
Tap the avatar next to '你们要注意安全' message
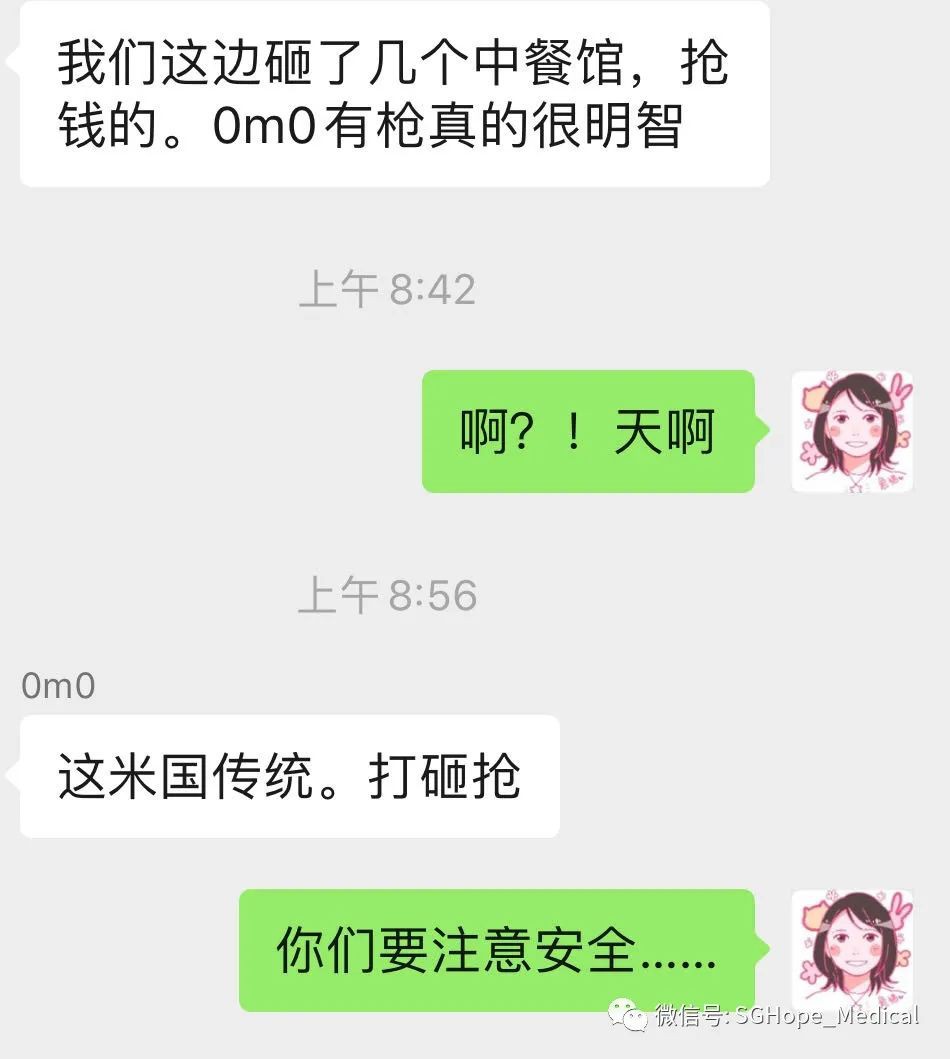click(x=855, y=945)
